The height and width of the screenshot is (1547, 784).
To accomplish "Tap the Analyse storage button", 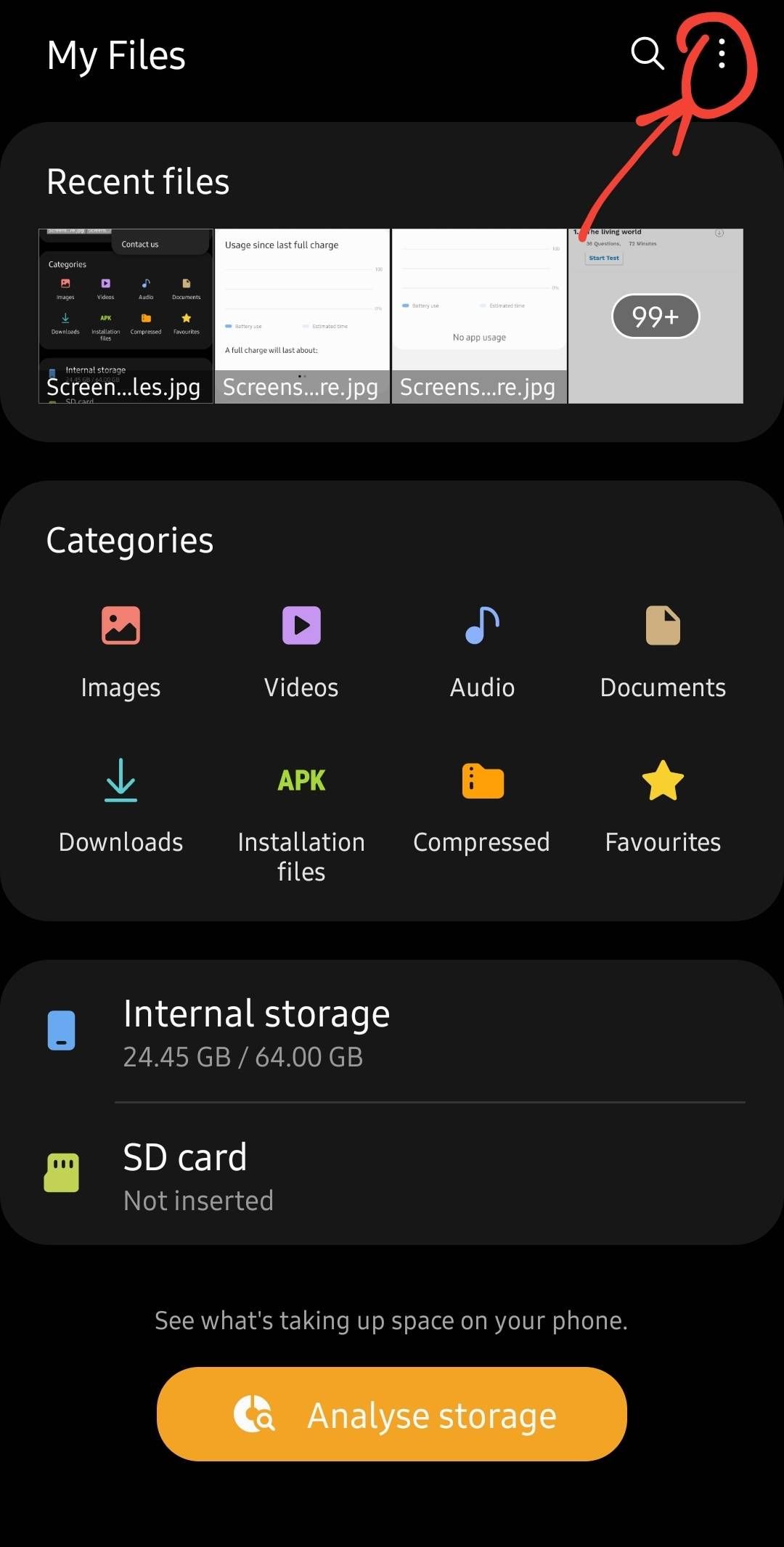I will pos(391,1413).
